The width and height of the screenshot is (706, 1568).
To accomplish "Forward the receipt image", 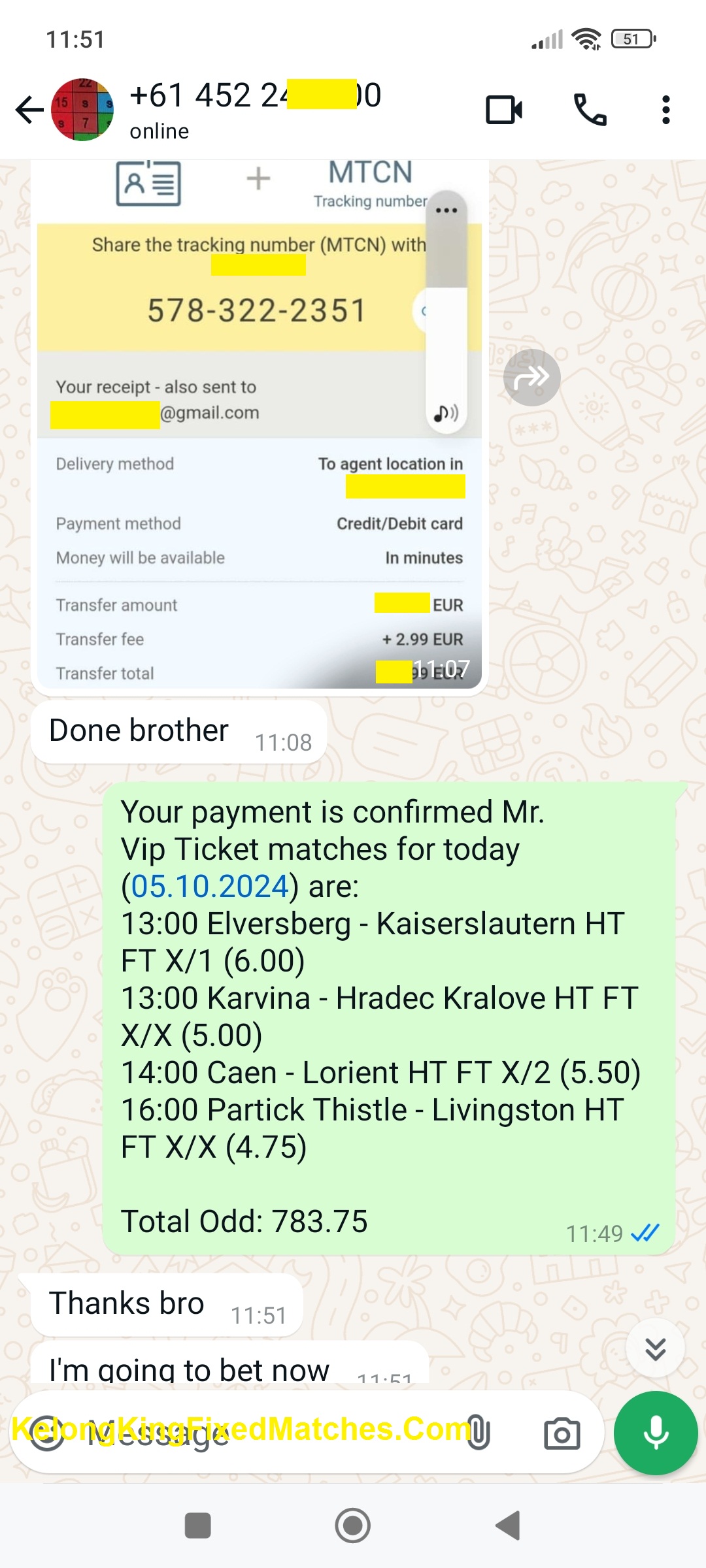I will click(x=531, y=378).
